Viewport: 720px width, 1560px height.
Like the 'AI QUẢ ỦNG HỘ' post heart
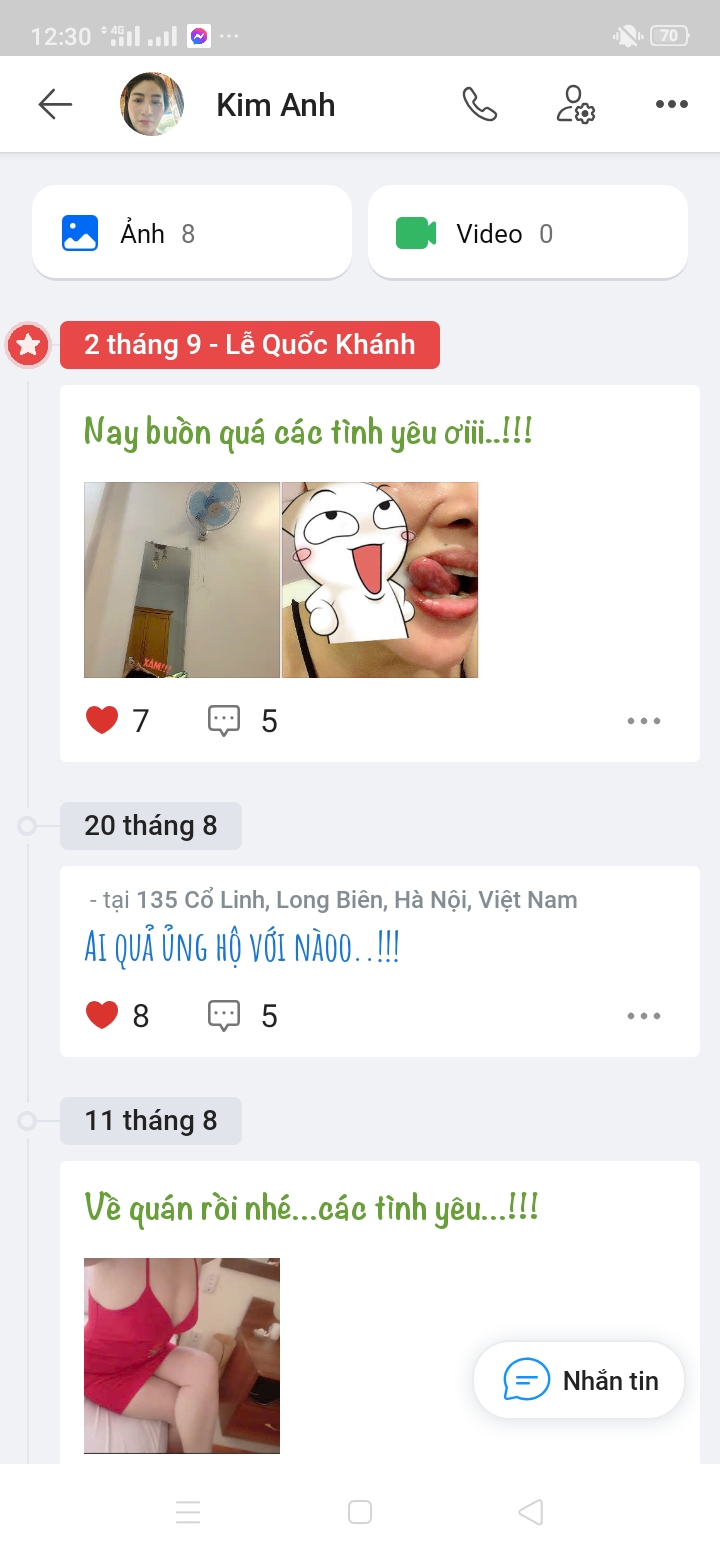point(100,1014)
